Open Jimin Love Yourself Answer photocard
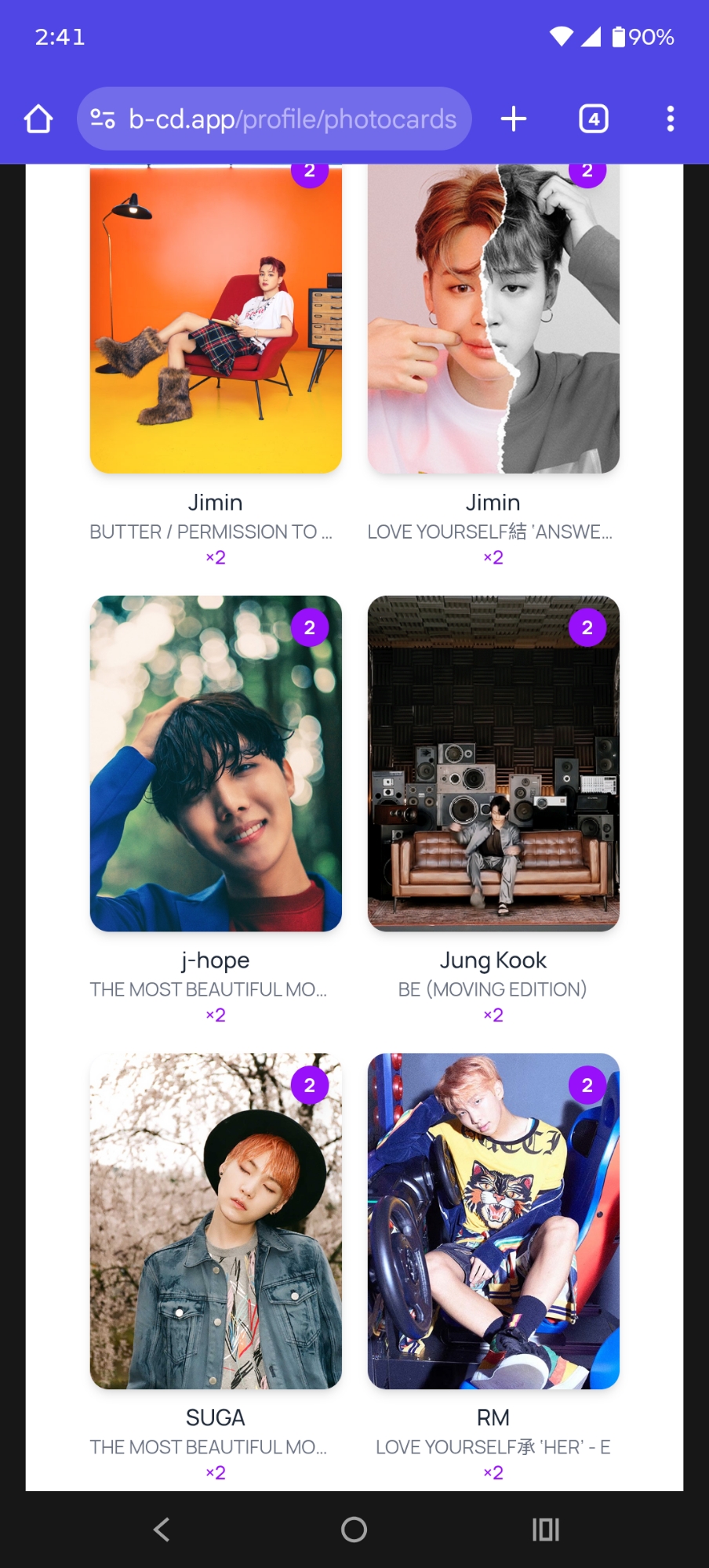The width and height of the screenshot is (709, 1568). pos(493,321)
